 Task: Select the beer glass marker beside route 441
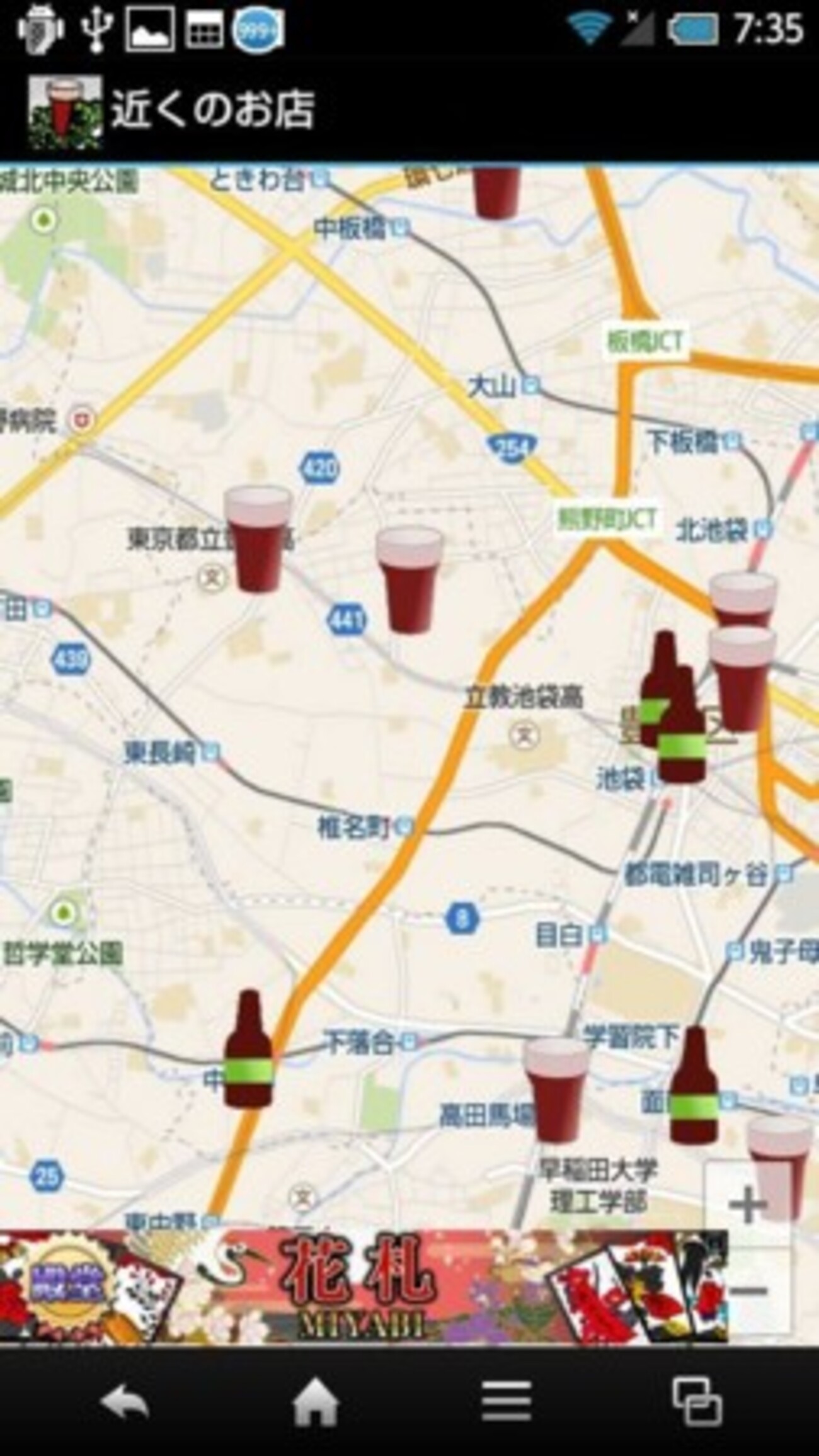click(x=409, y=579)
